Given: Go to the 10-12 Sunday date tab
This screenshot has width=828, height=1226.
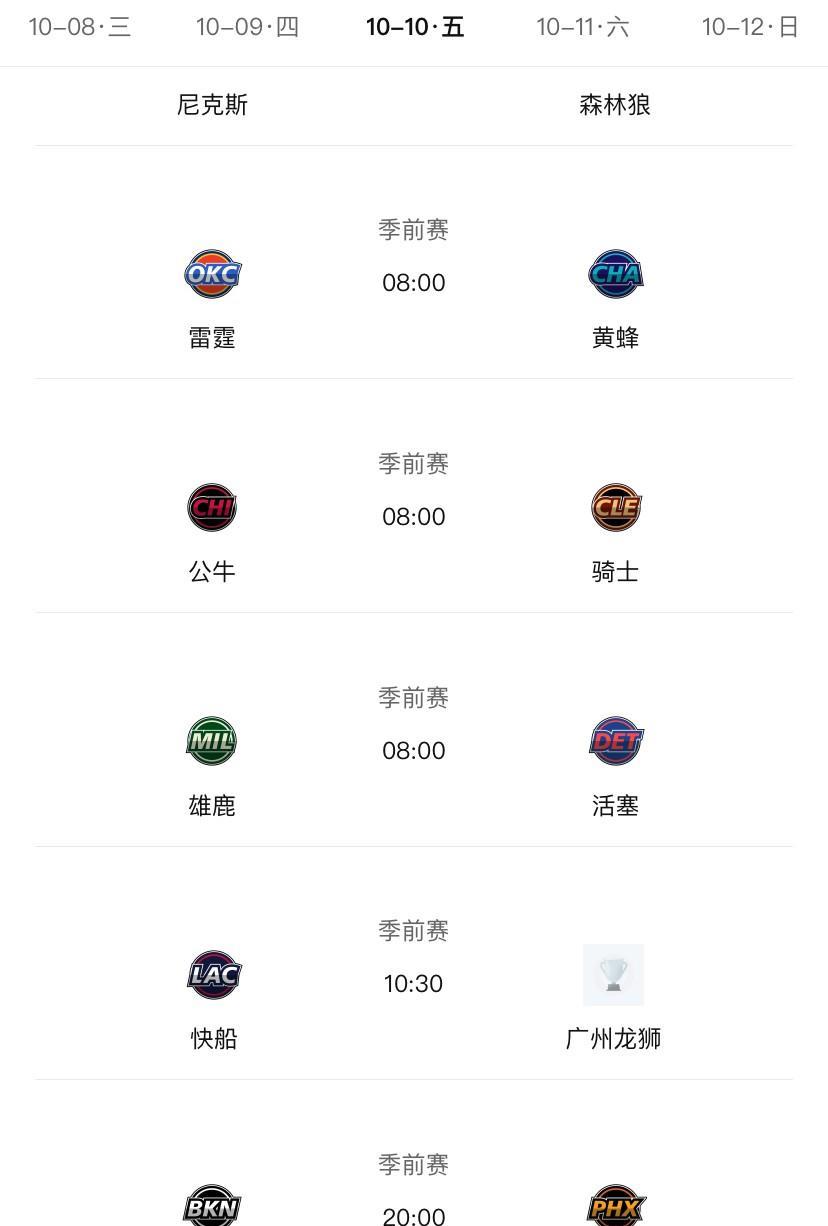Looking at the screenshot, I should [750, 27].
